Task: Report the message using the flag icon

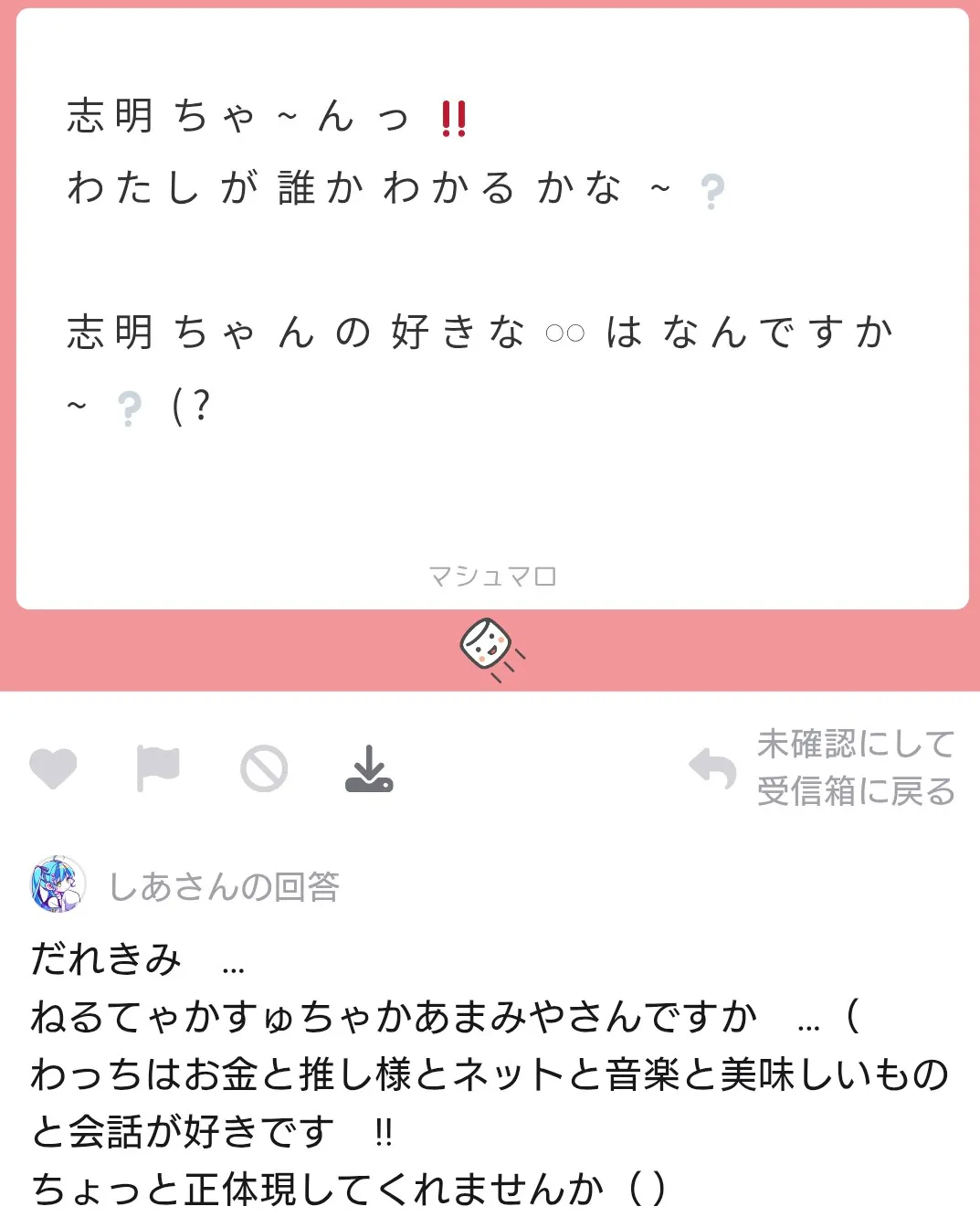Action: [x=158, y=768]
